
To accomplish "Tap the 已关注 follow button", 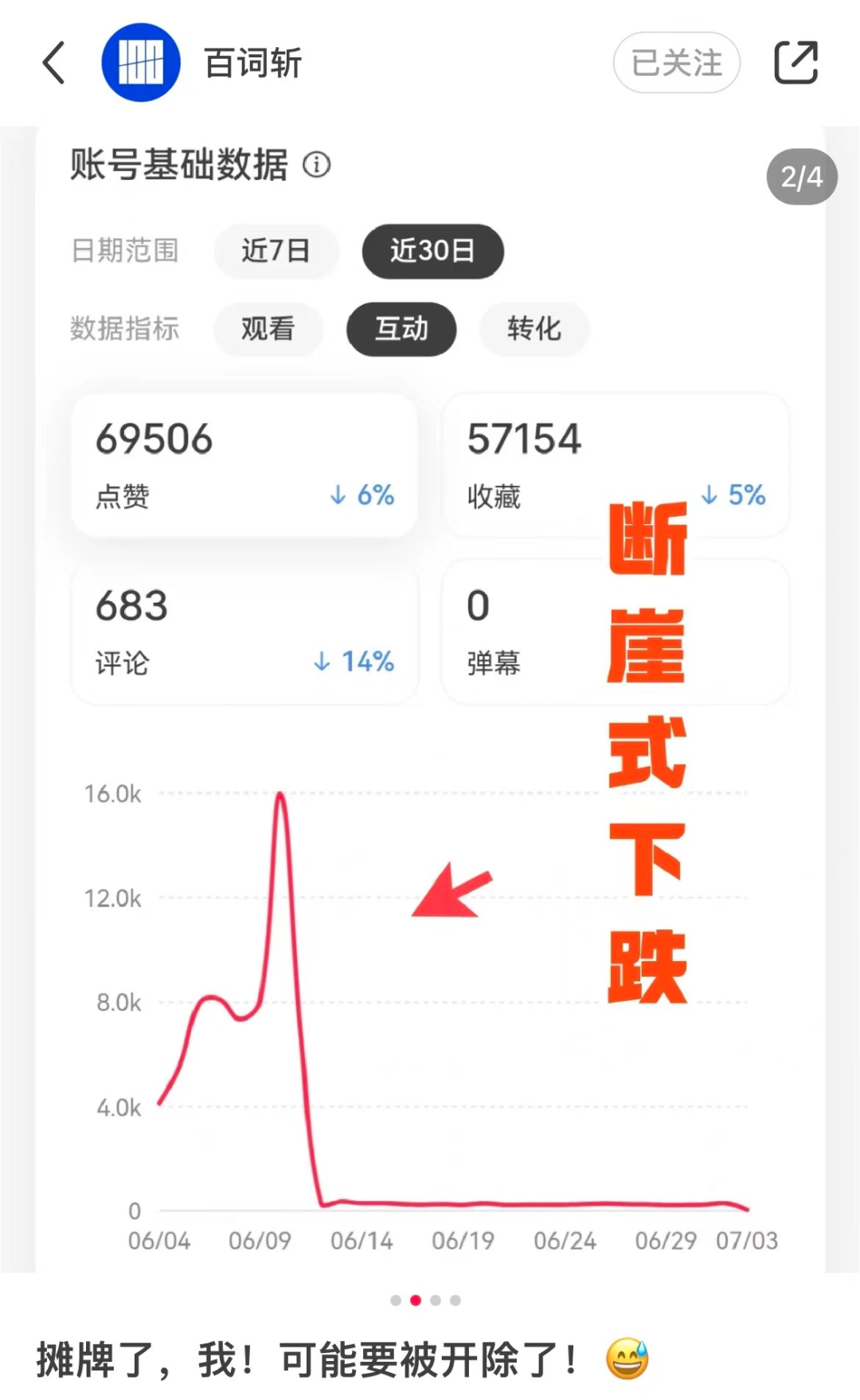I will coord(676,62).
